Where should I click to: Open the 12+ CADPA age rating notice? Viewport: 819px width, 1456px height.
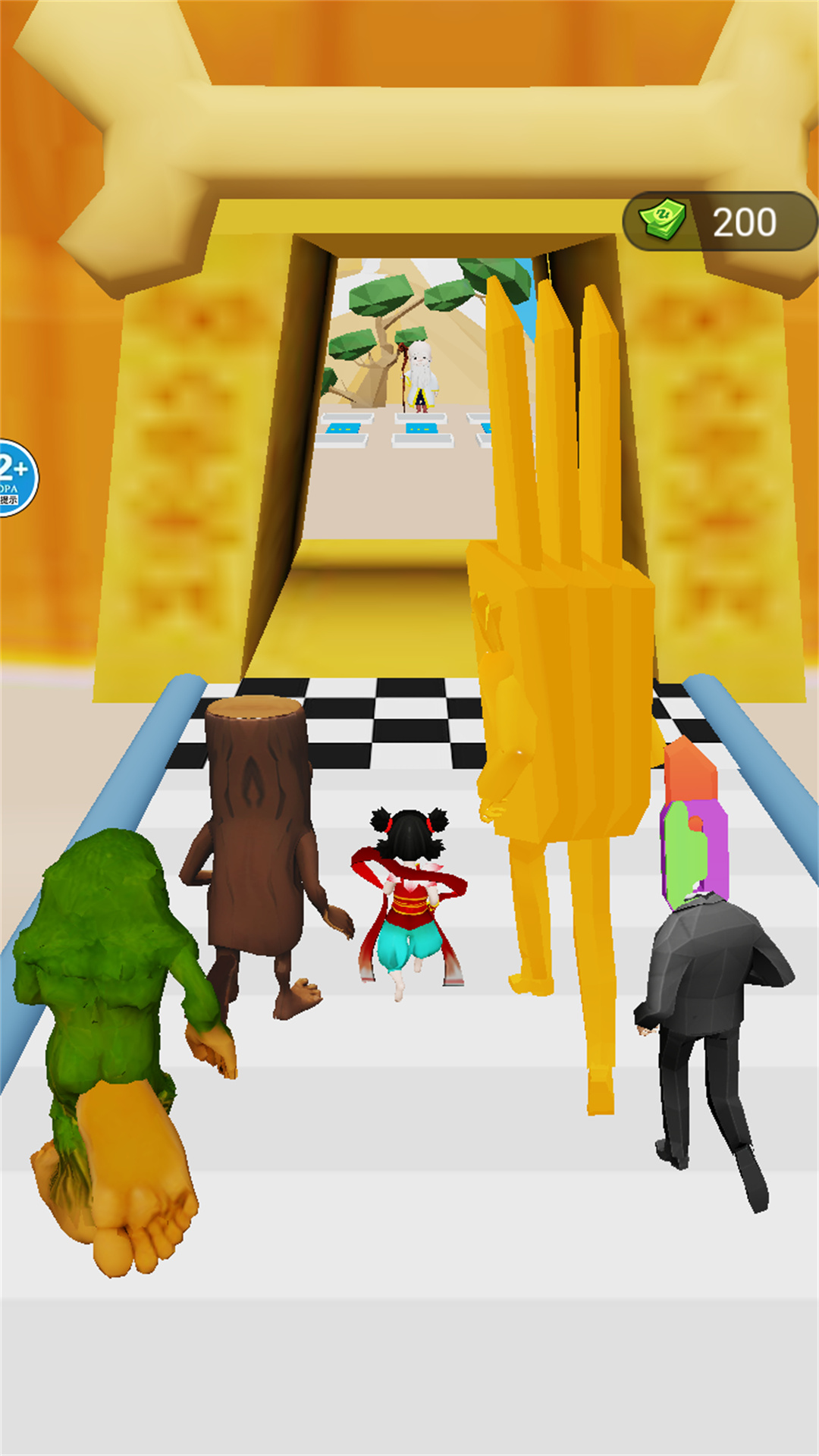(x=14, y=478)
